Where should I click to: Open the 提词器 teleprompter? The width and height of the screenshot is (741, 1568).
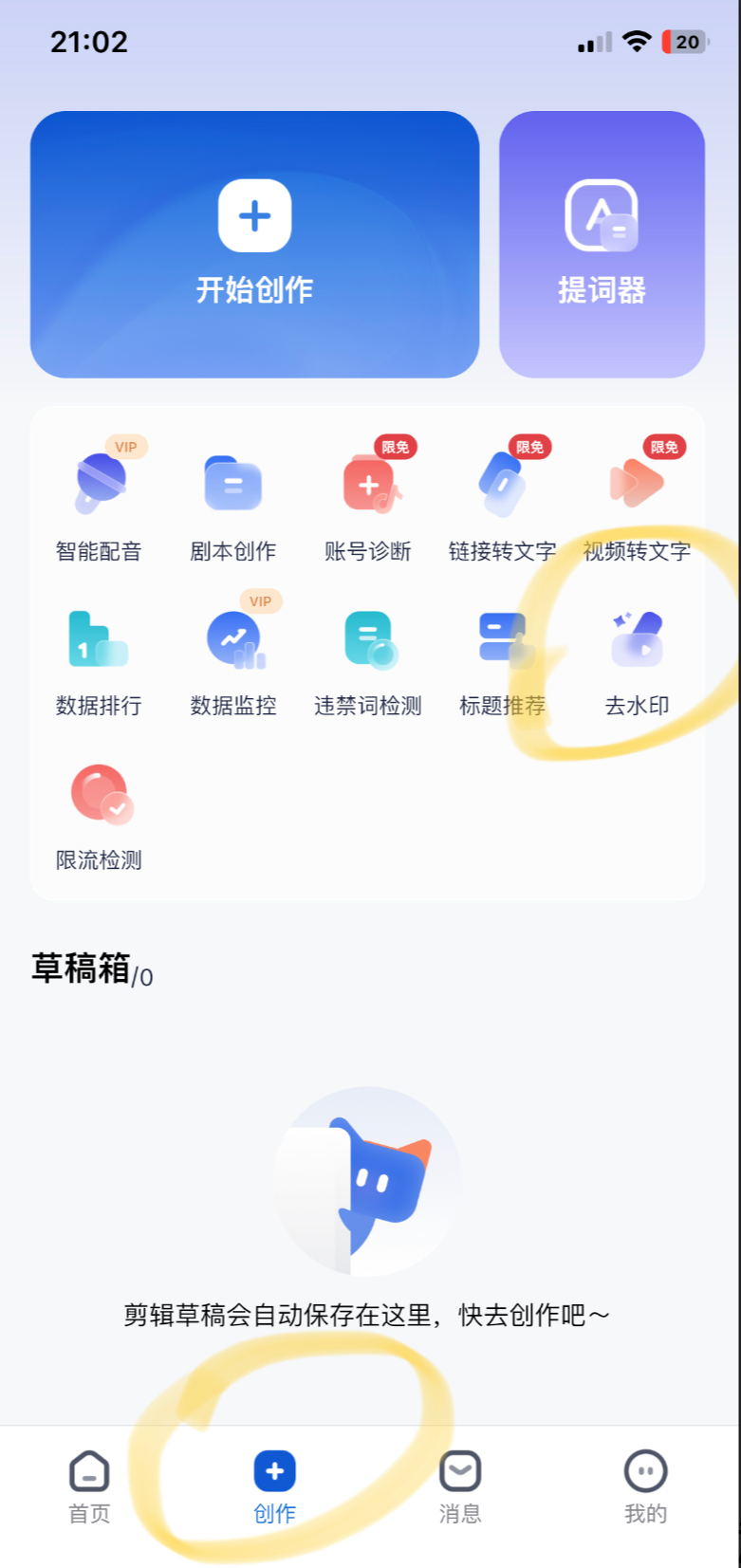602,244
